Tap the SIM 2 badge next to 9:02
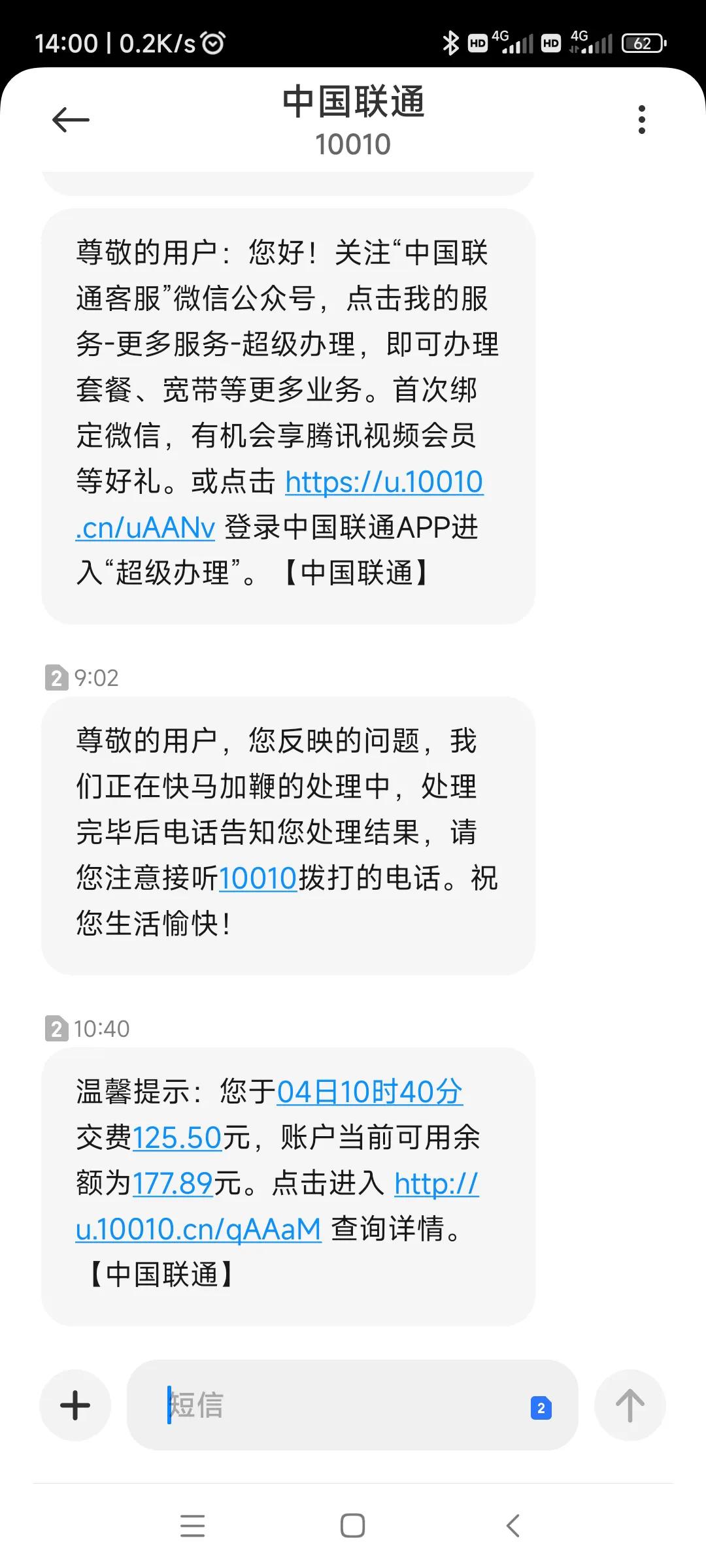Viewport: 706px width, 1568px height. 57,678
